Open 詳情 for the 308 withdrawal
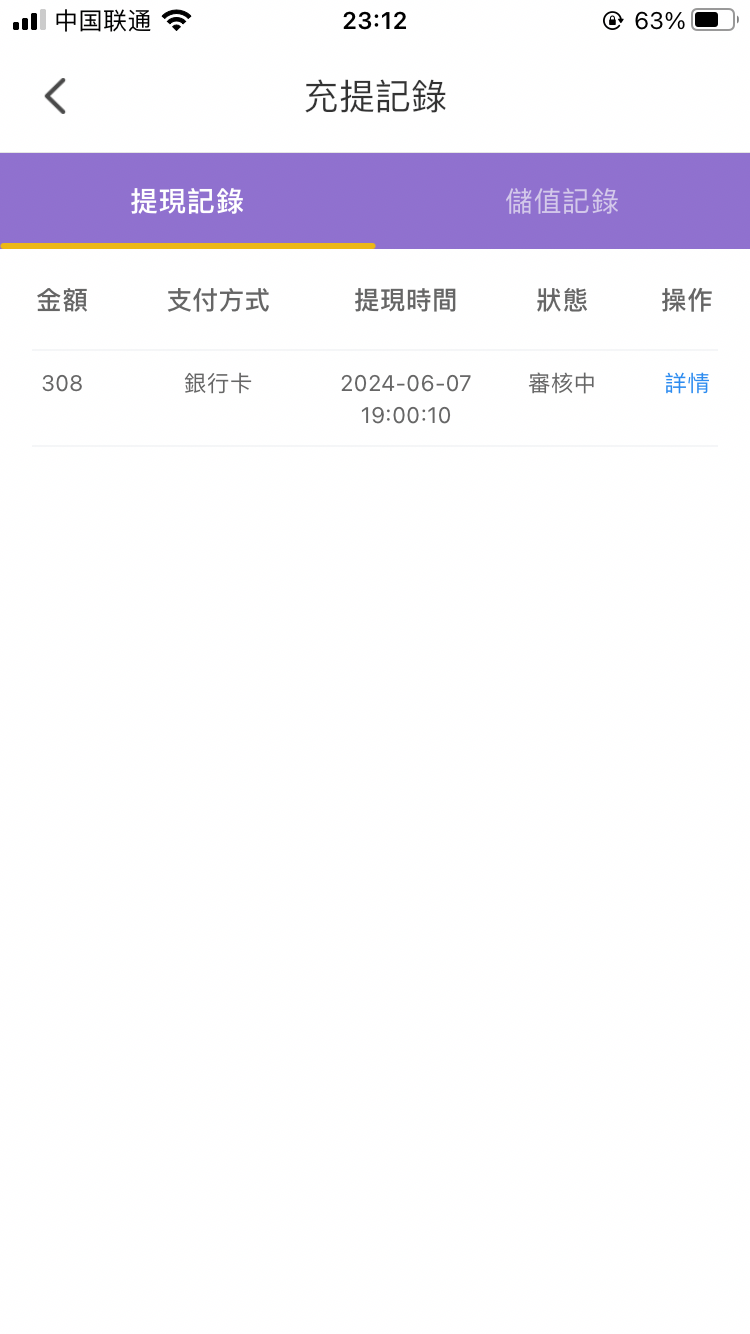 [x=687, y=383]
